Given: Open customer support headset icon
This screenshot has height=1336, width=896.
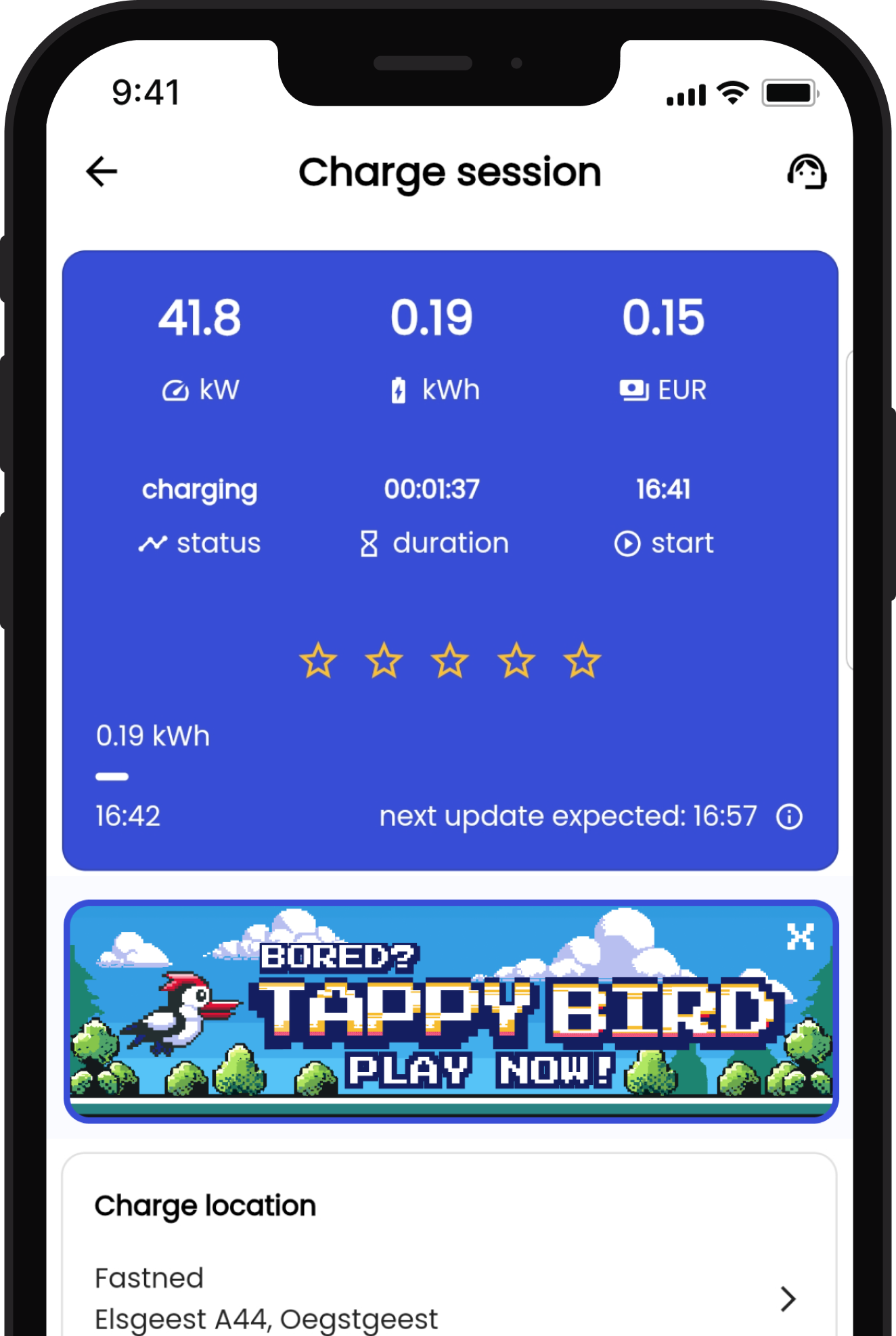Looking at the screenshot, I should (806, 171).
